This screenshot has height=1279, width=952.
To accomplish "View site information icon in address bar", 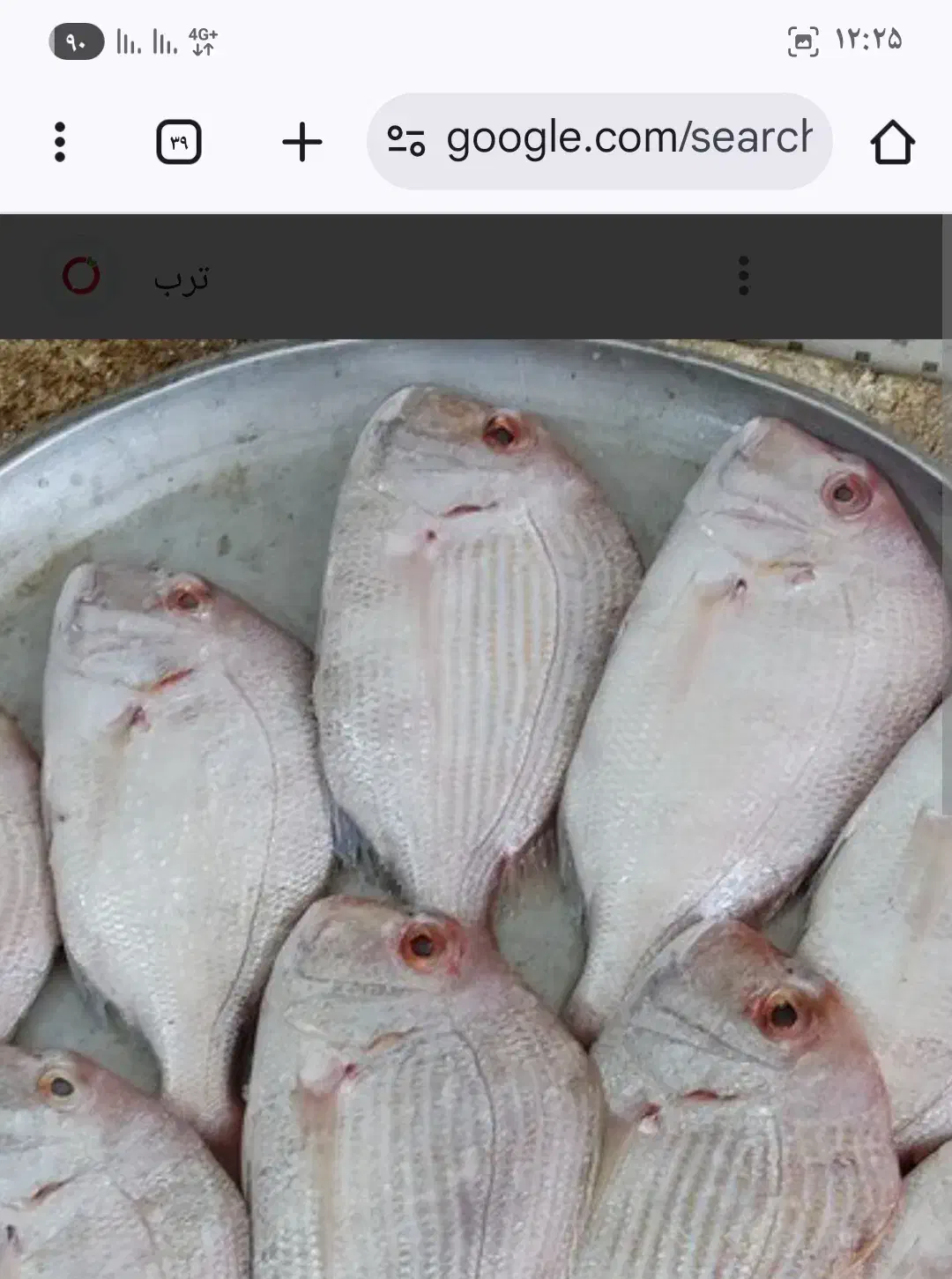I will click(406, 140).
